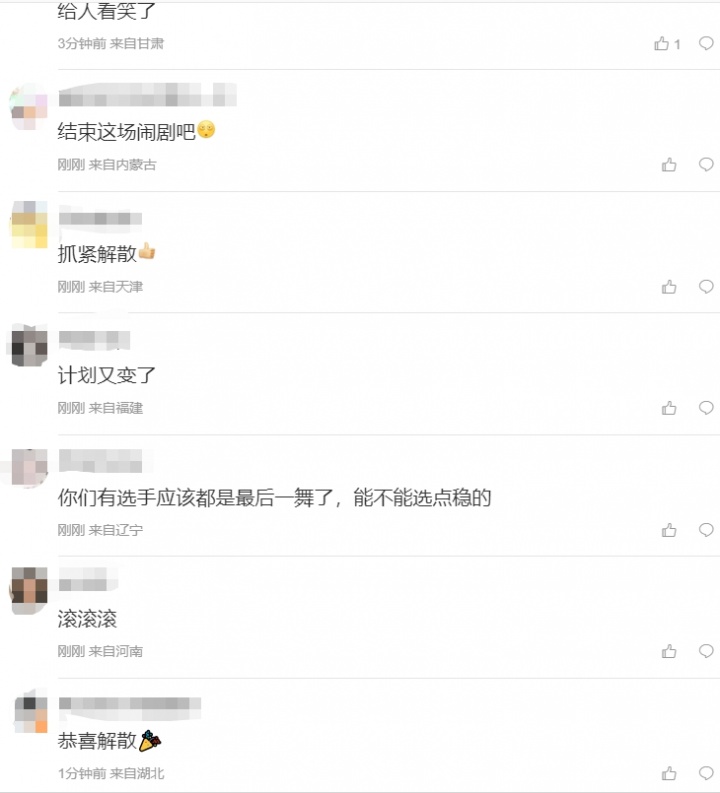Viewport: 720px width, 793px height.
Task: Like the comment 结束这场闹剧吧
Action: tap(669, 165)
